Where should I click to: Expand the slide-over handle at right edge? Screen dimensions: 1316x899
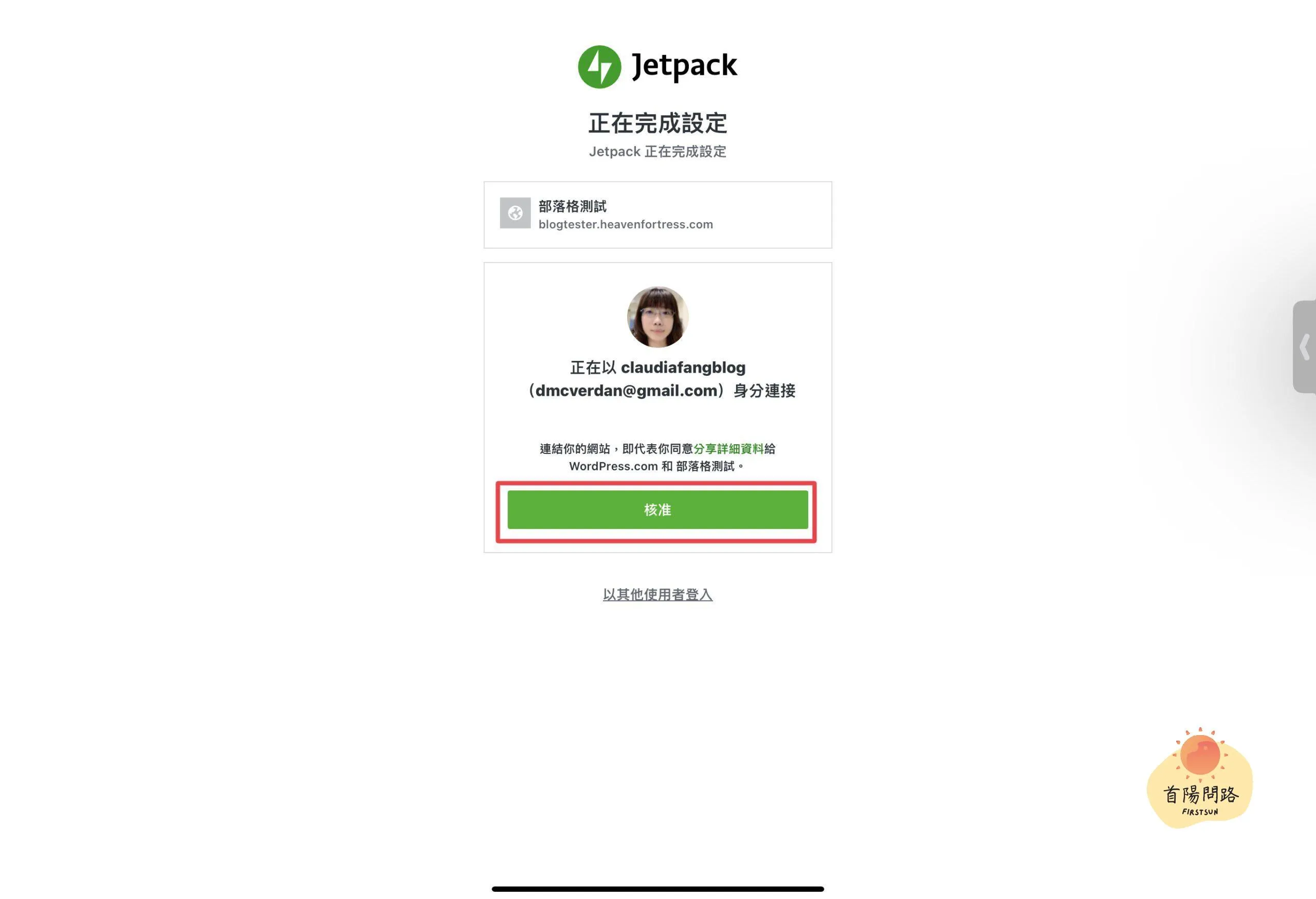(x=1304, y=347)
